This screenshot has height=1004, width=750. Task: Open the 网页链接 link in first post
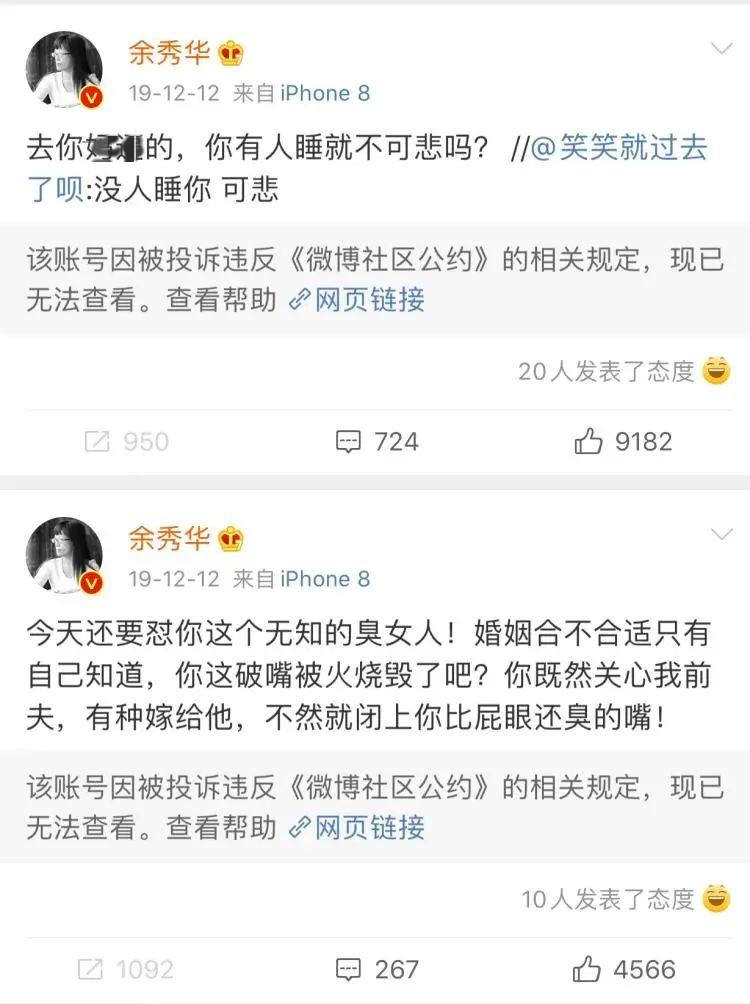tap(369, 299)
